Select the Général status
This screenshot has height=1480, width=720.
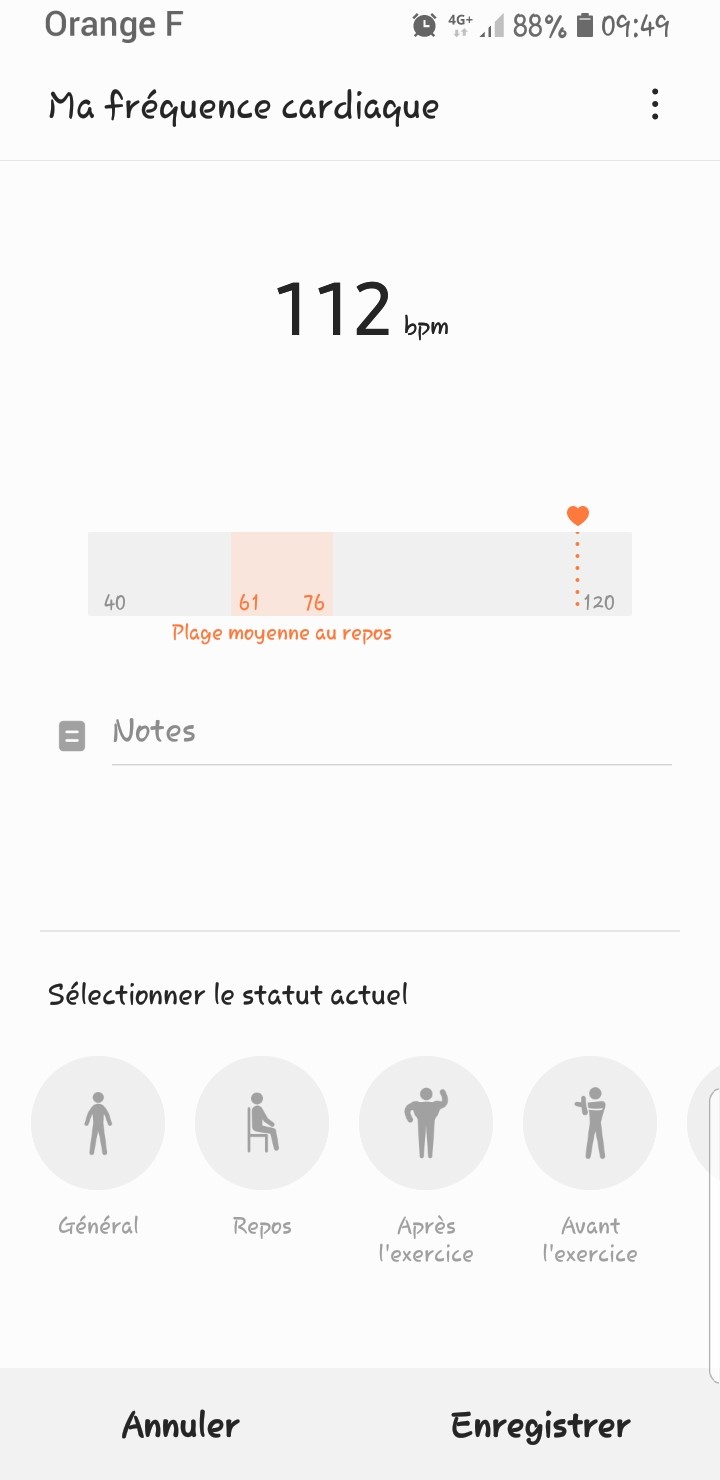coord(98,1123)
